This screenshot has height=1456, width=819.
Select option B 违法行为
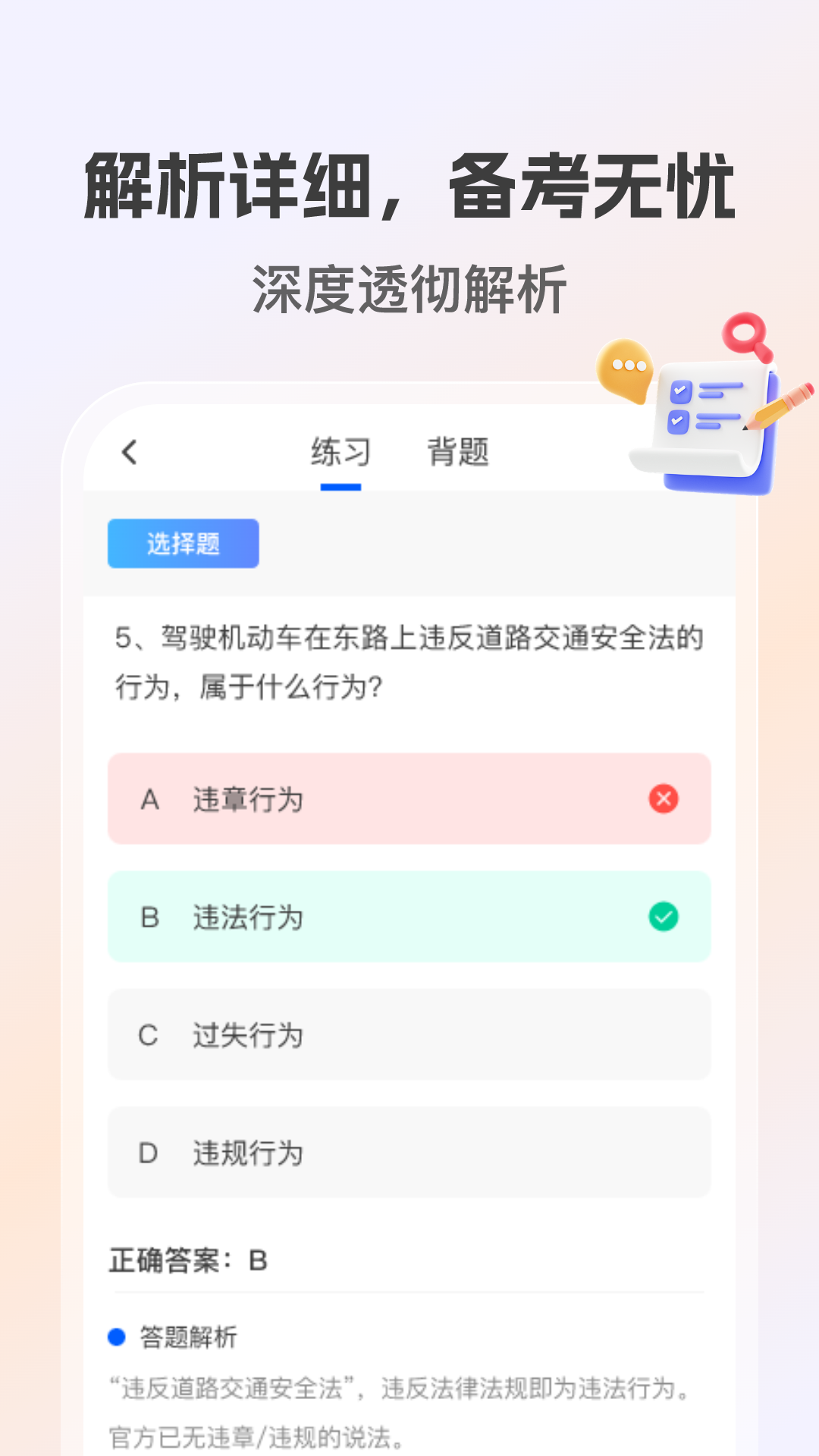click(409, 917)
